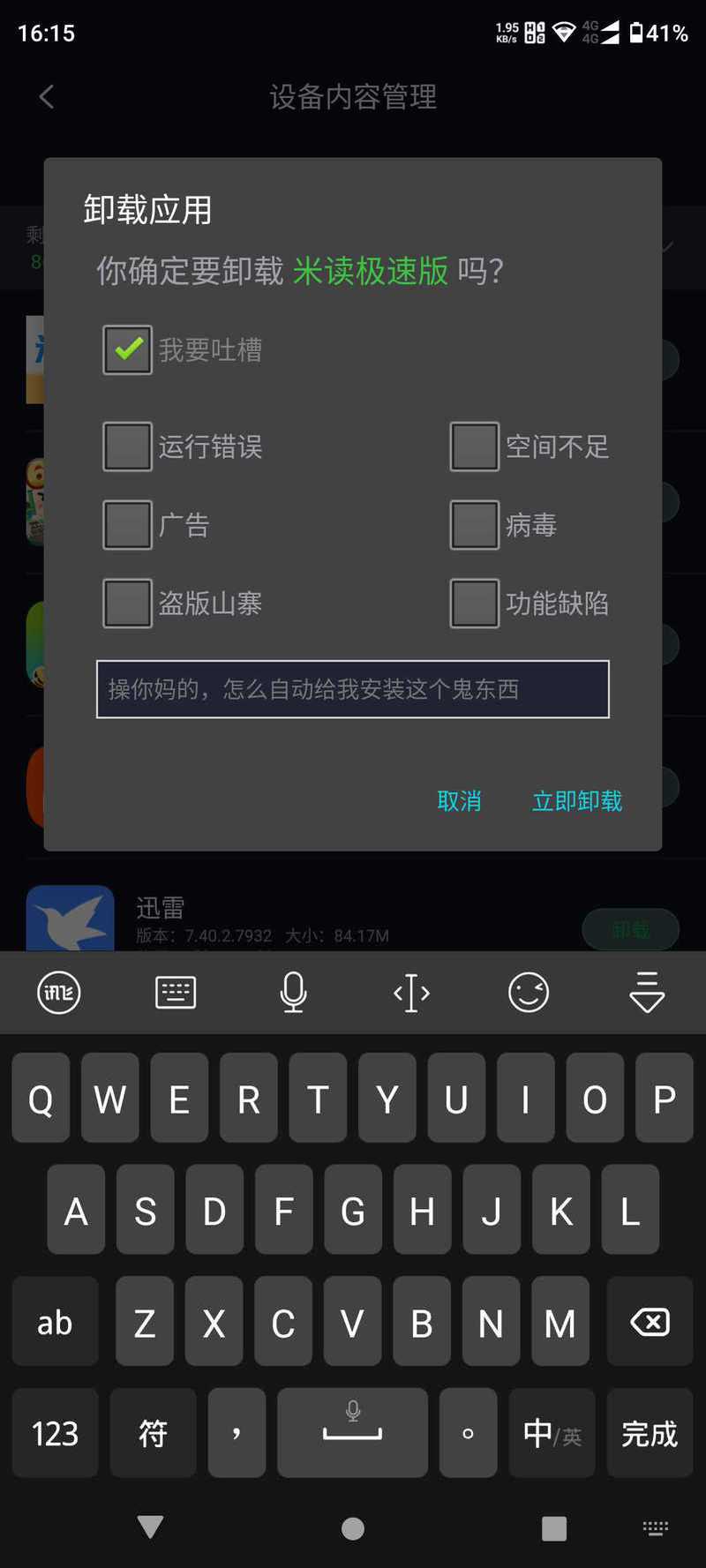Image resolution: width=706 pixels, height=1568 pixels.
Task: Open the keyboard emoji panel
Action: tap(529, 993)
